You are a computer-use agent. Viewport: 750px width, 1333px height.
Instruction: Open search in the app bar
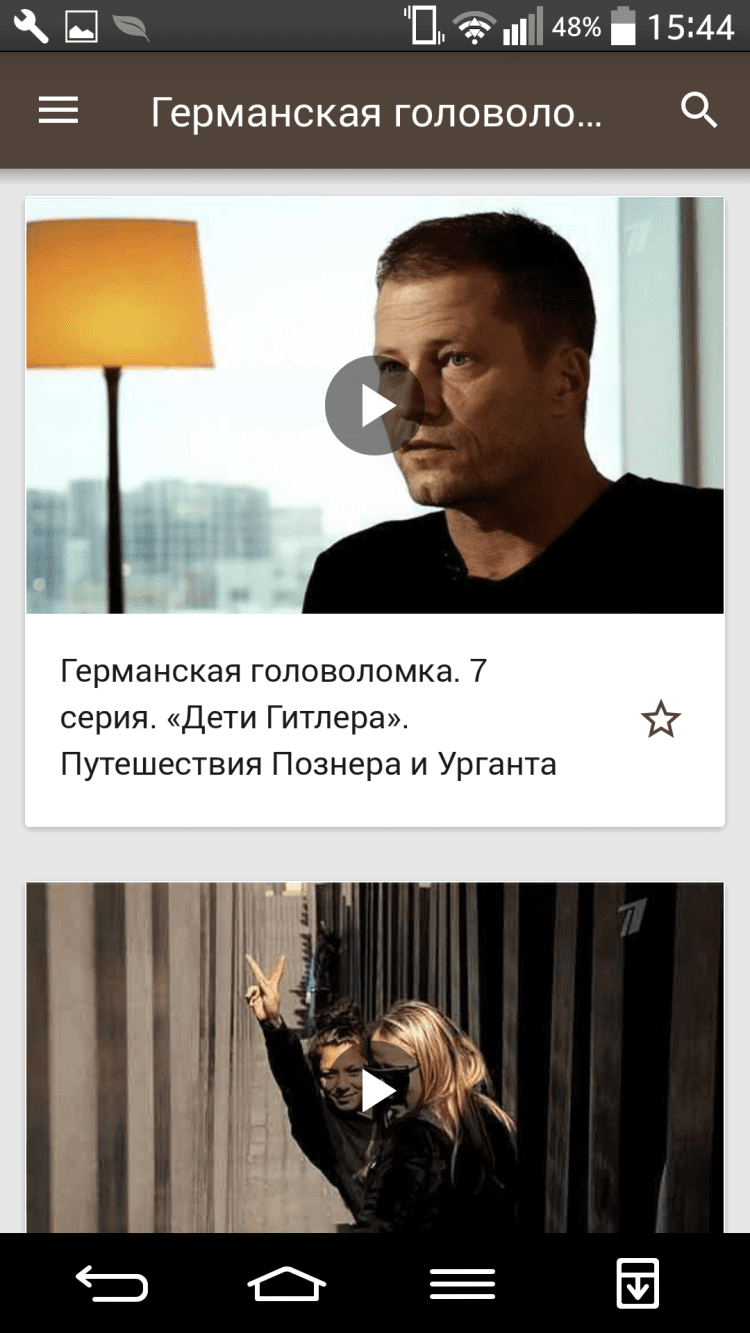click(699, 111)
